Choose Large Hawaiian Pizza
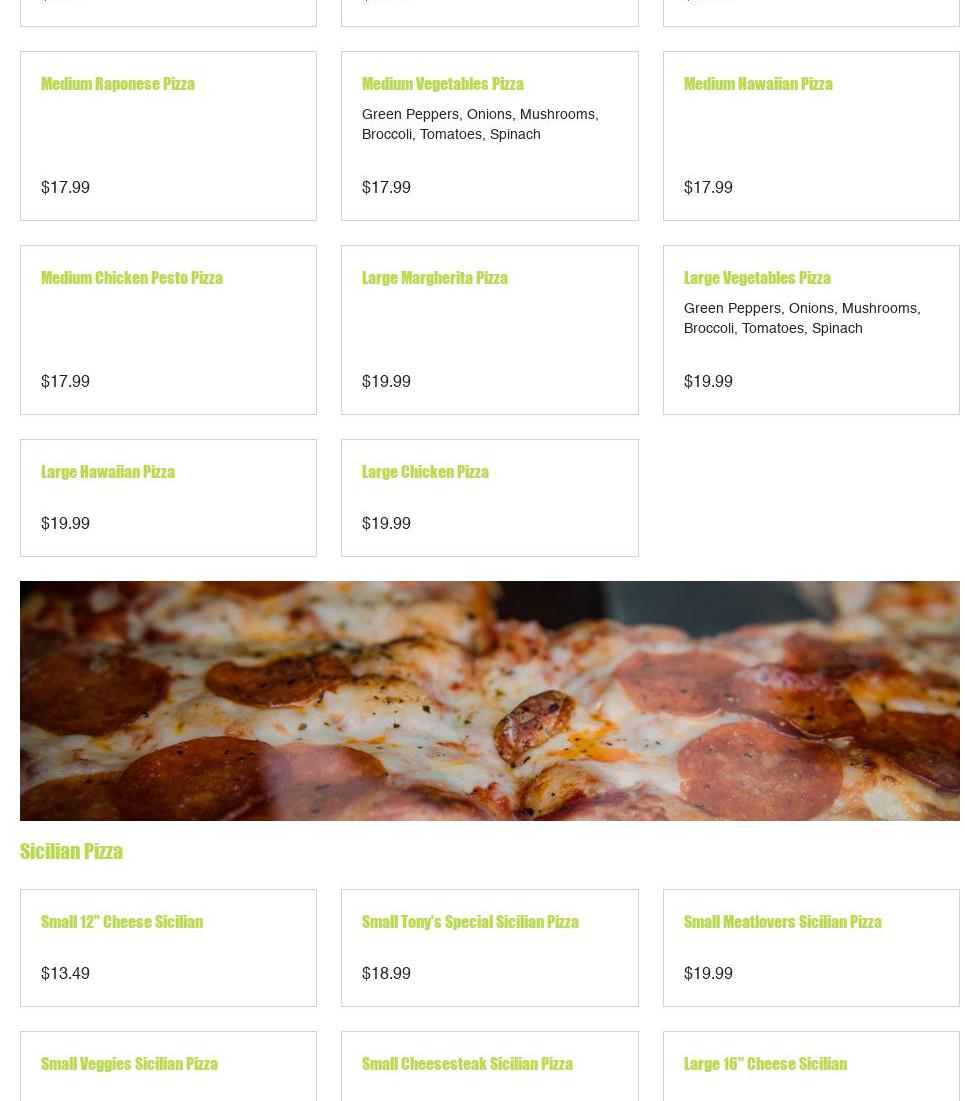 [168, 498]
